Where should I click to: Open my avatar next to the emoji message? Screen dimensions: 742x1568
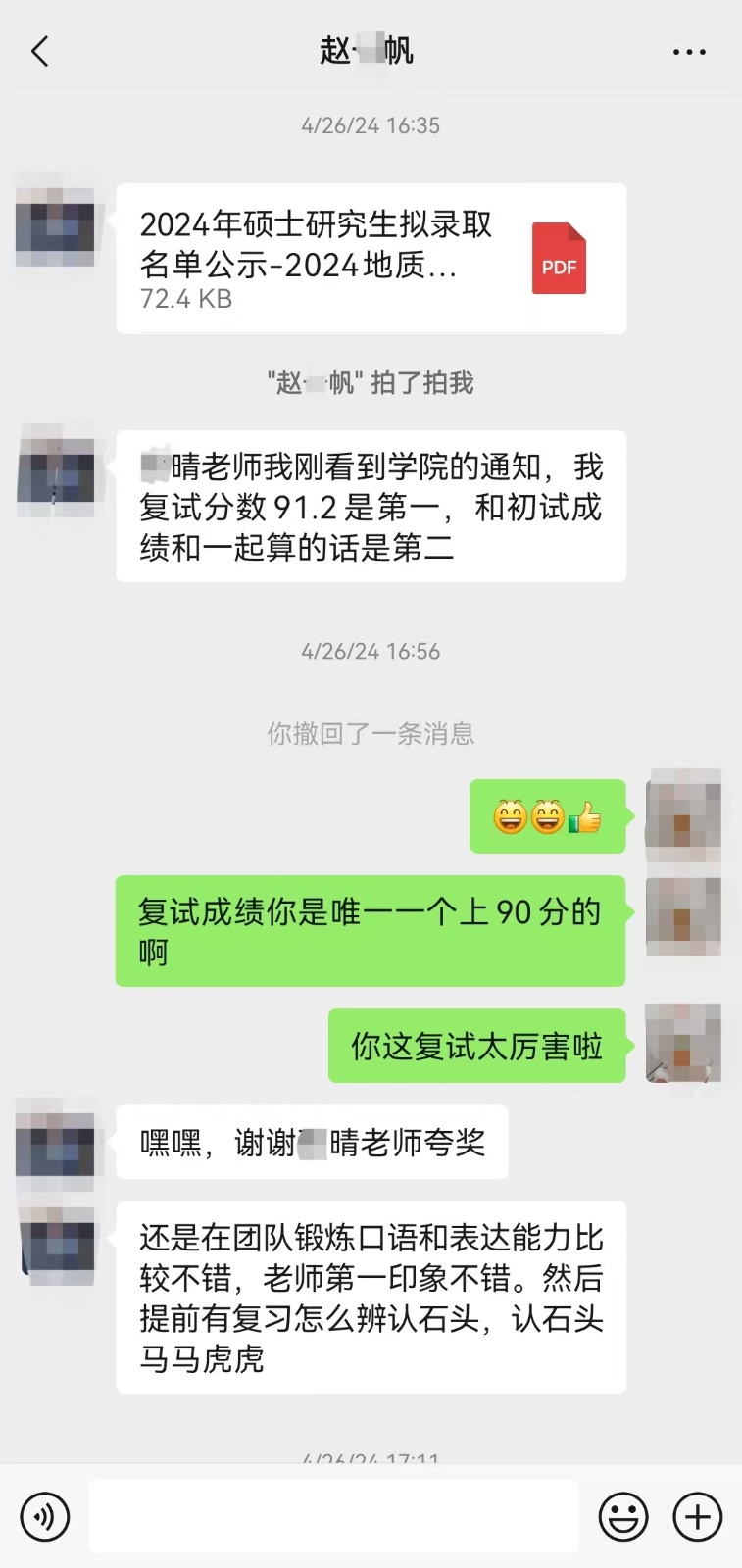(683, 815)
